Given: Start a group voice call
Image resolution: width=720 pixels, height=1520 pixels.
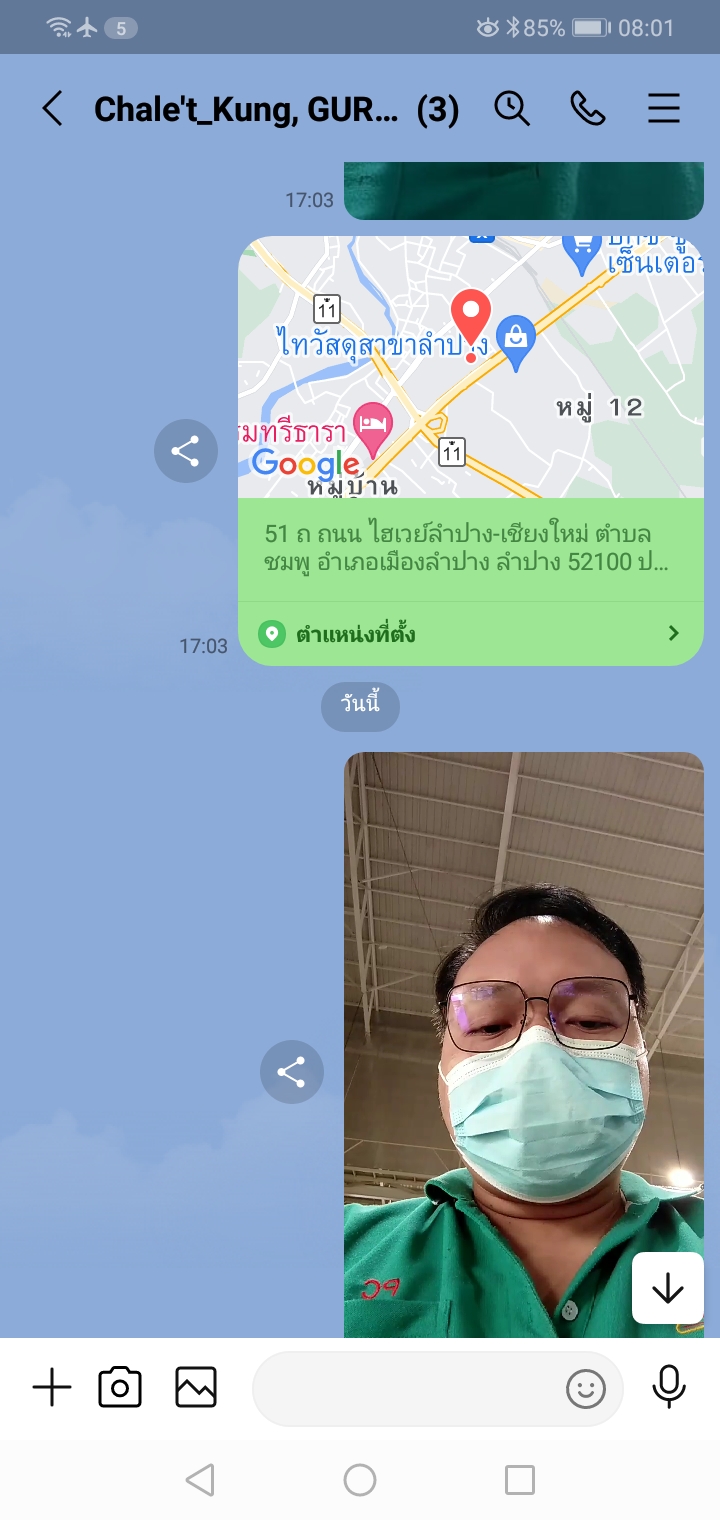Looking at the screenshot, I should tap(588, 109).
